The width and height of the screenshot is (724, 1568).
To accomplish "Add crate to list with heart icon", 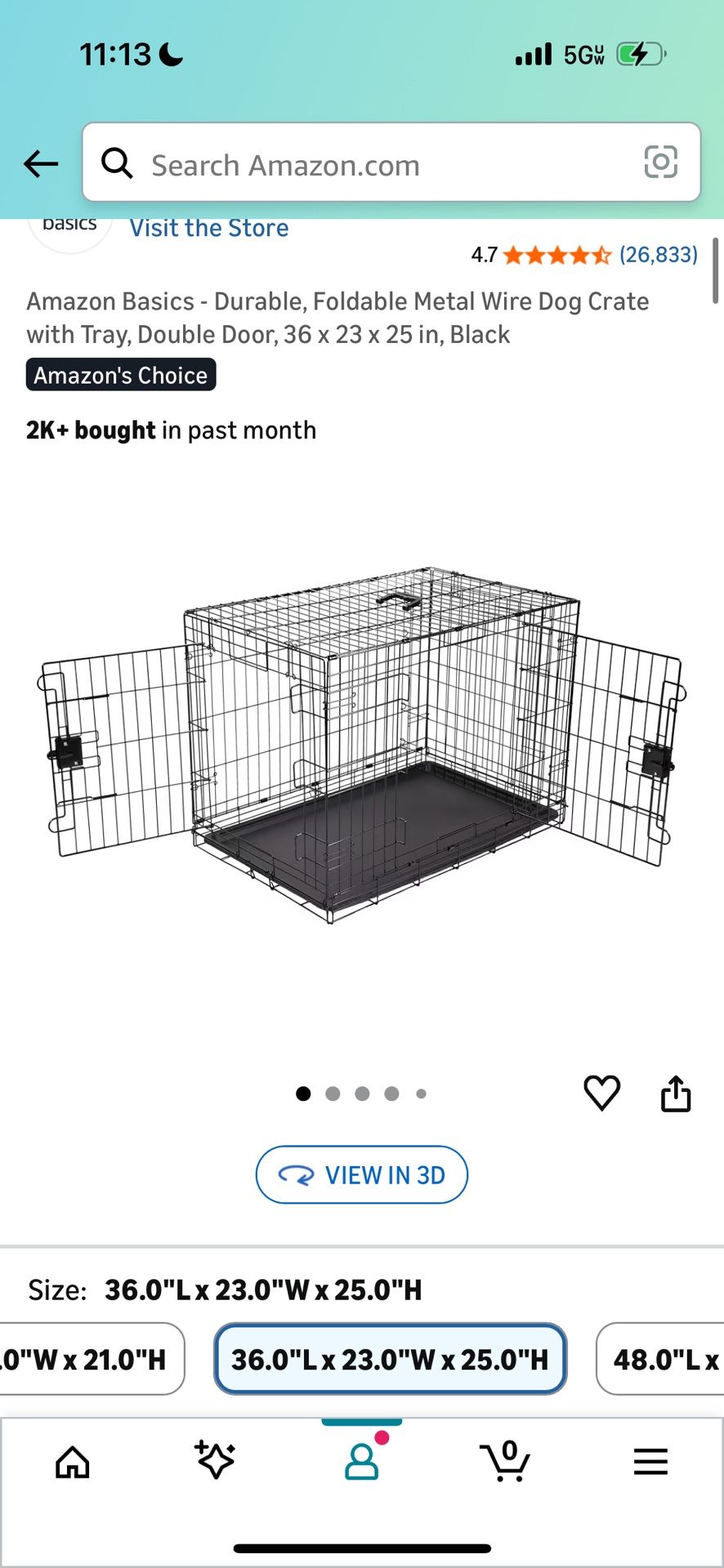I will click(x=602, y=1093).
